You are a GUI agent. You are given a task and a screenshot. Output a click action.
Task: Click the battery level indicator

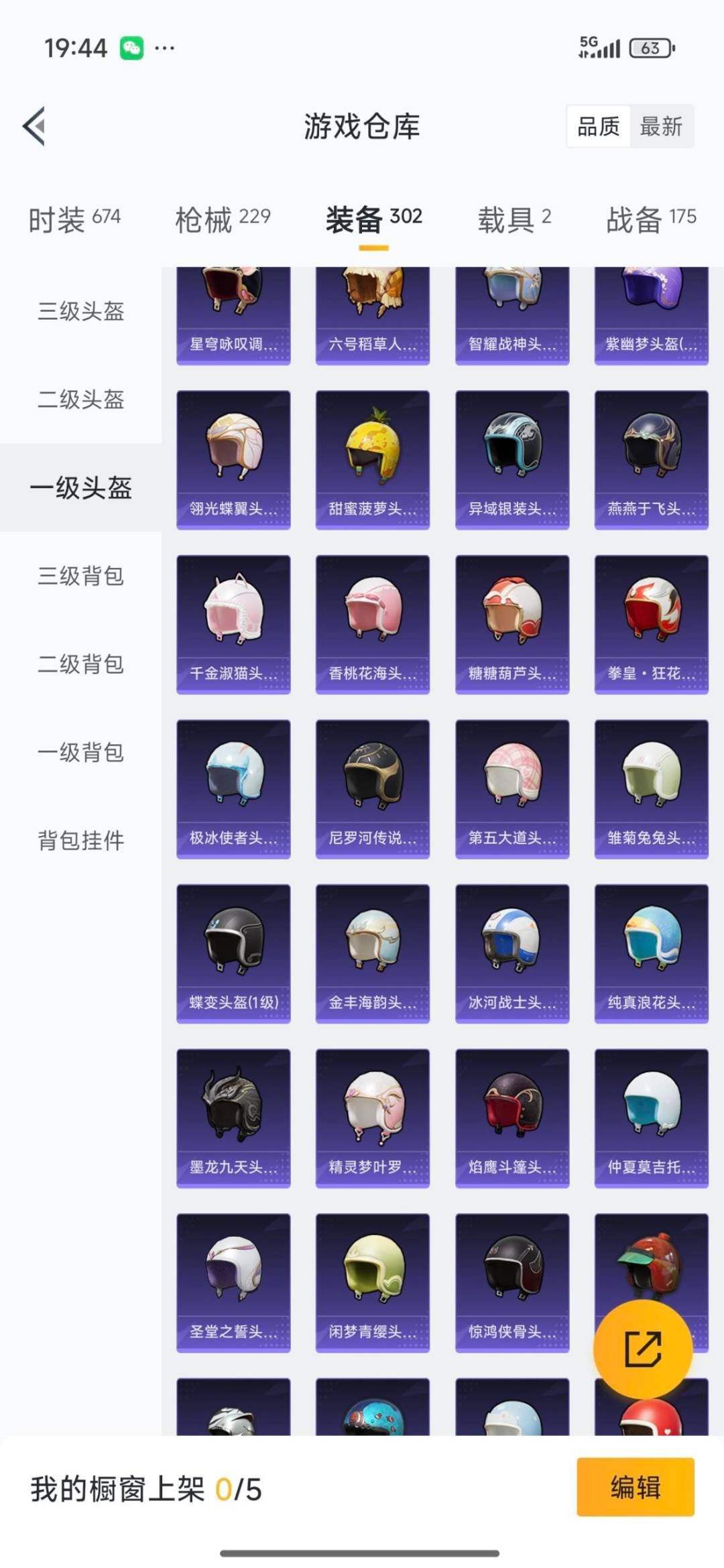tap(648, 48)
